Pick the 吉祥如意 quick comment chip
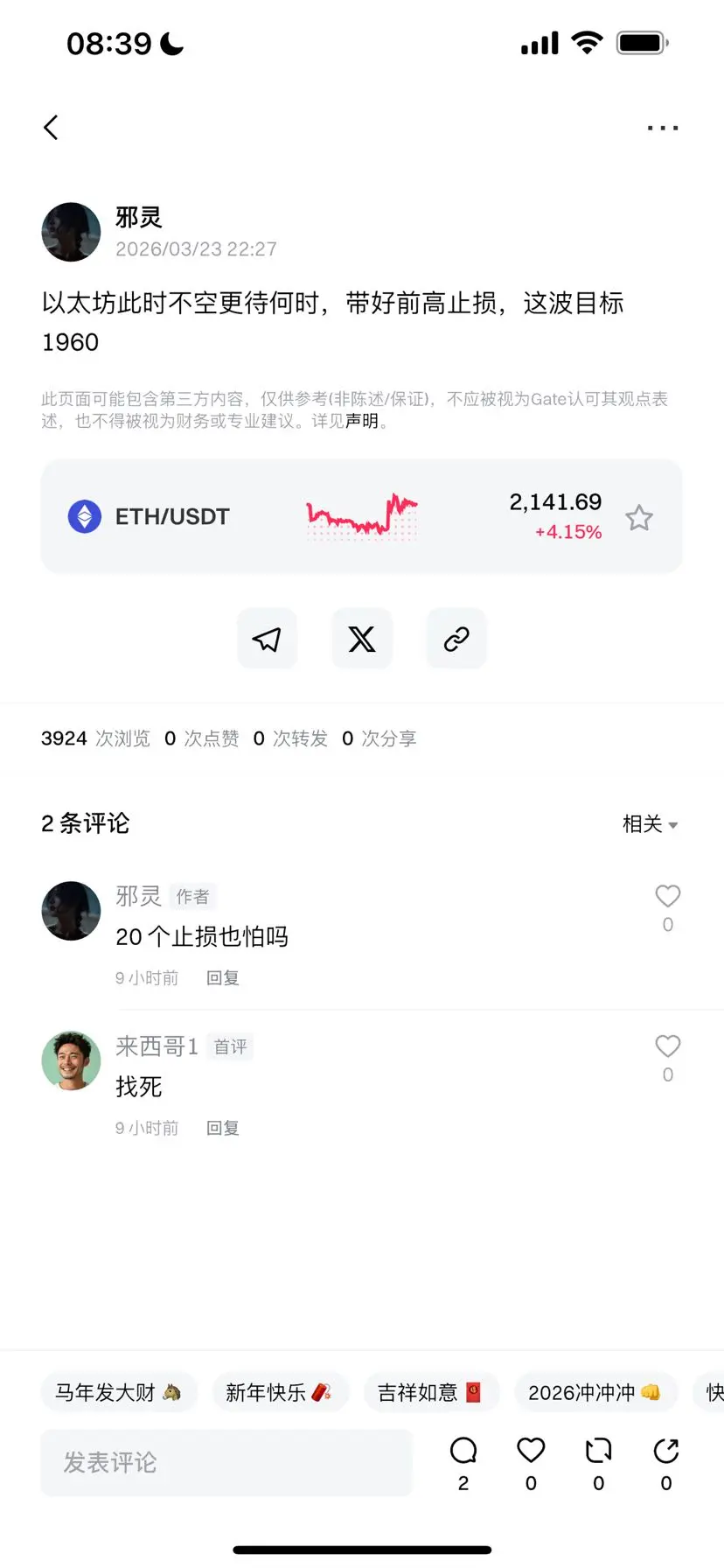This screenshot has width=724, height=1568. pyautogui.click(x=430, y=1392)
